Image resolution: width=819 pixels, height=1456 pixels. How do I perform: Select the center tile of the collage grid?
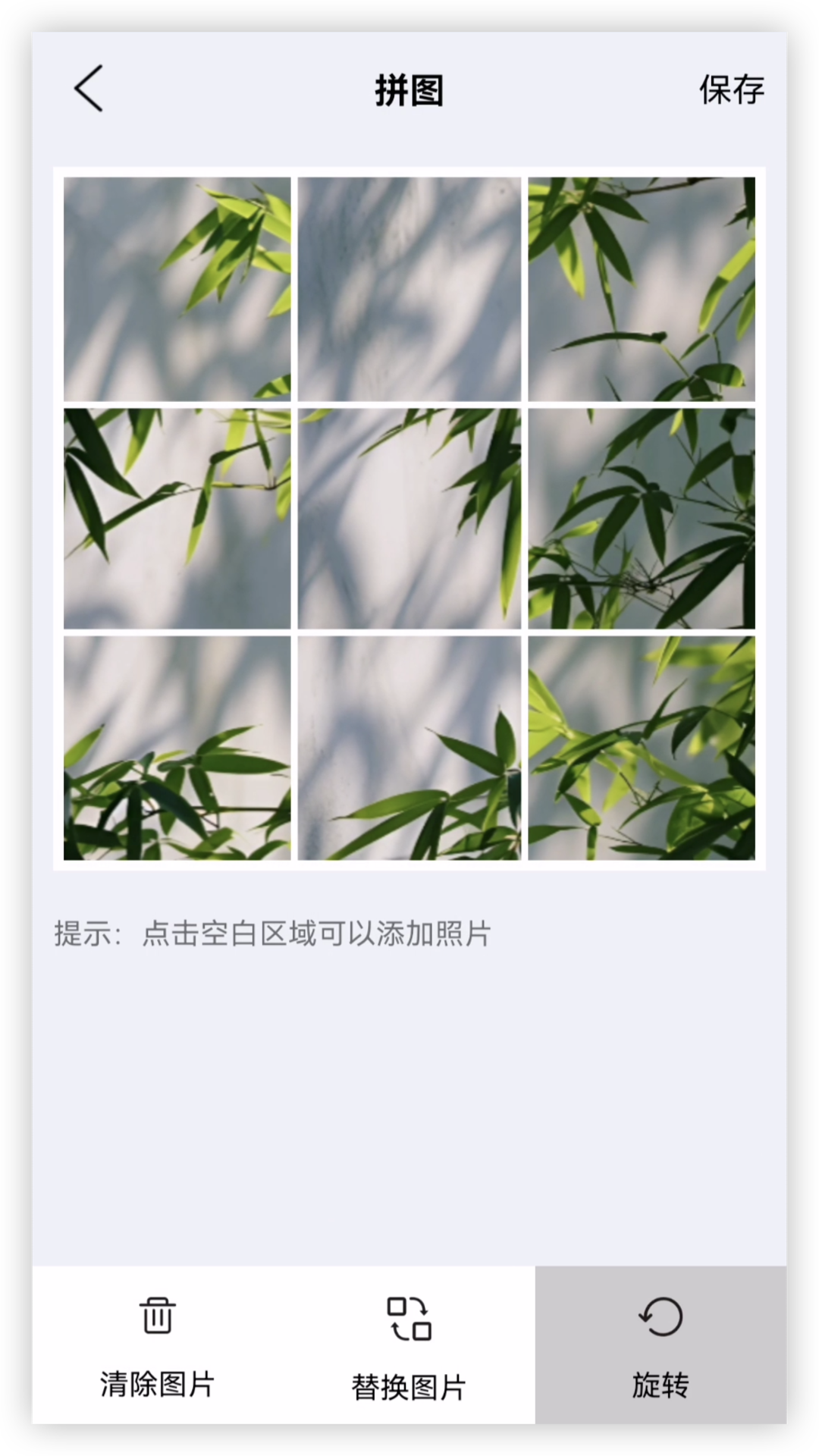pyautogui.click(x=409, y=519)
